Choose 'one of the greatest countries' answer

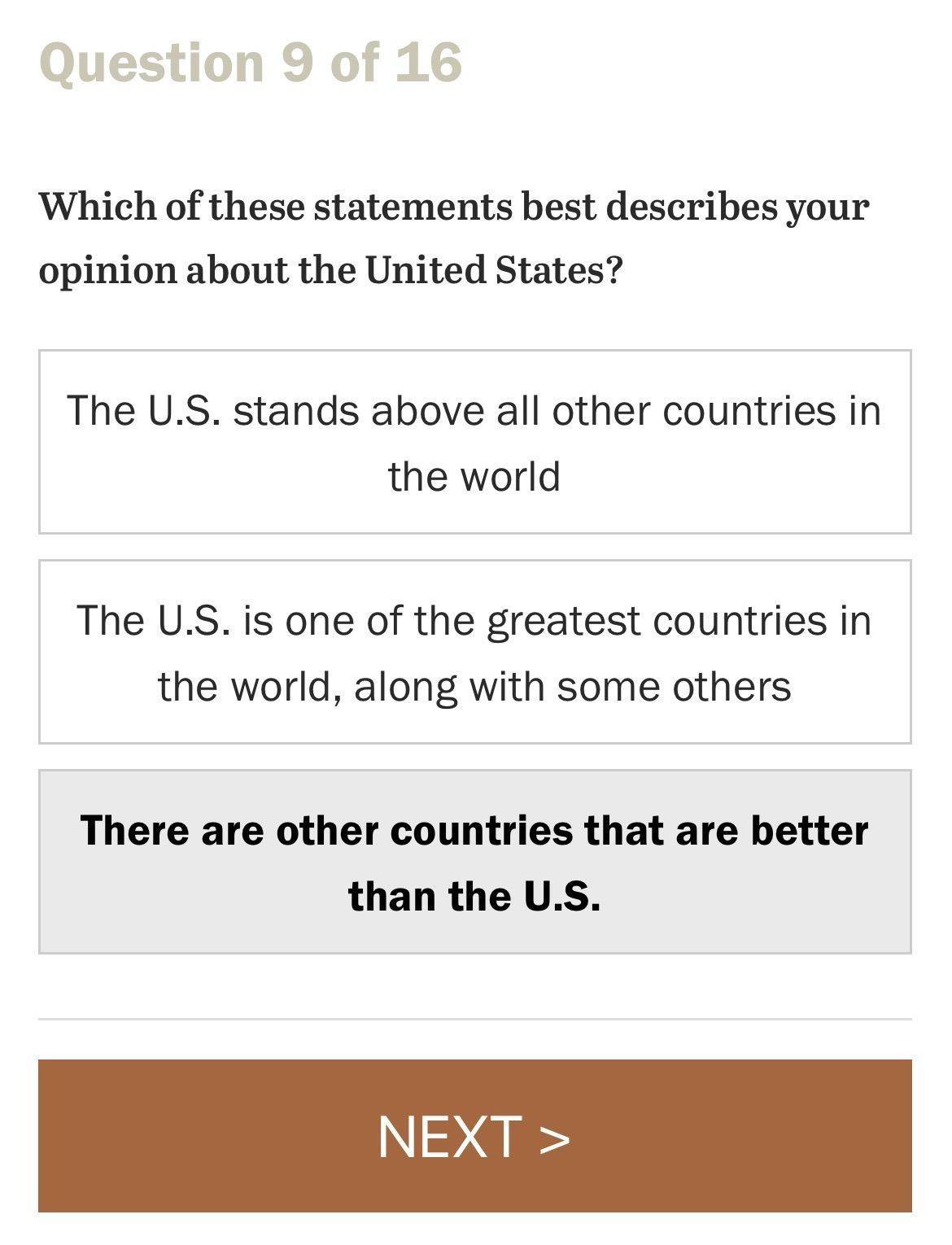(474, 652)
